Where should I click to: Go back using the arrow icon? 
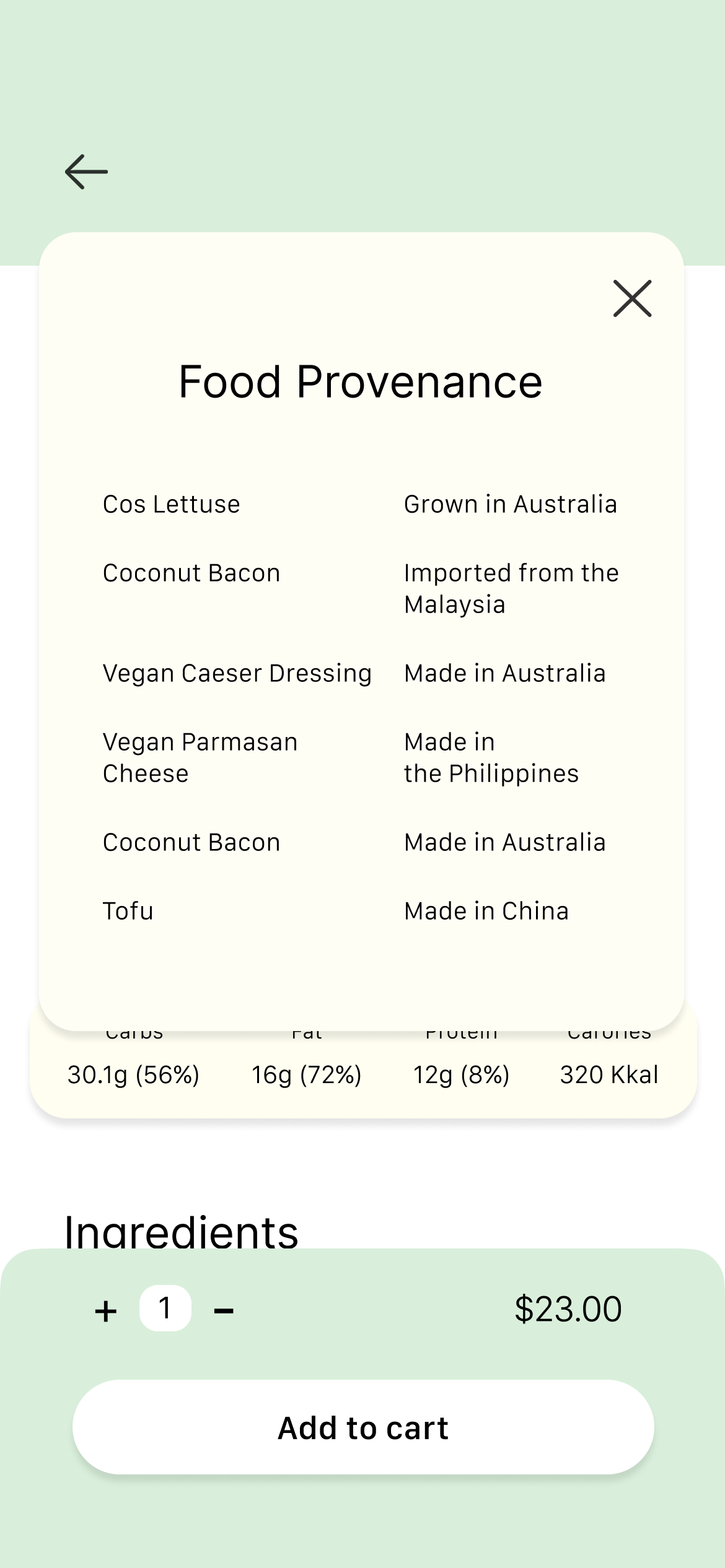click(87, 172)
